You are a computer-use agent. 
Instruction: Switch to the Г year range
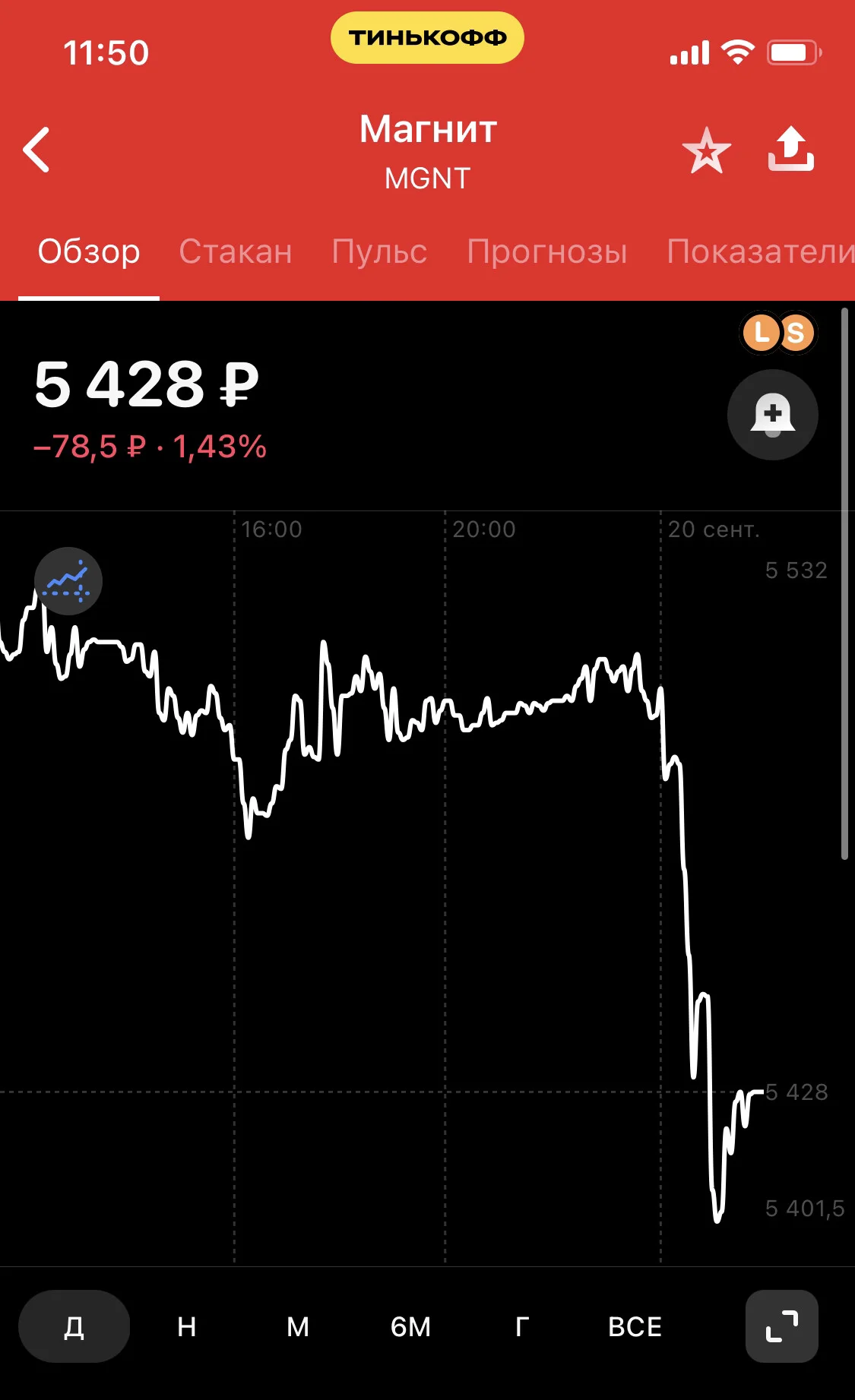pyautogui.click(x=522, y=1326)
